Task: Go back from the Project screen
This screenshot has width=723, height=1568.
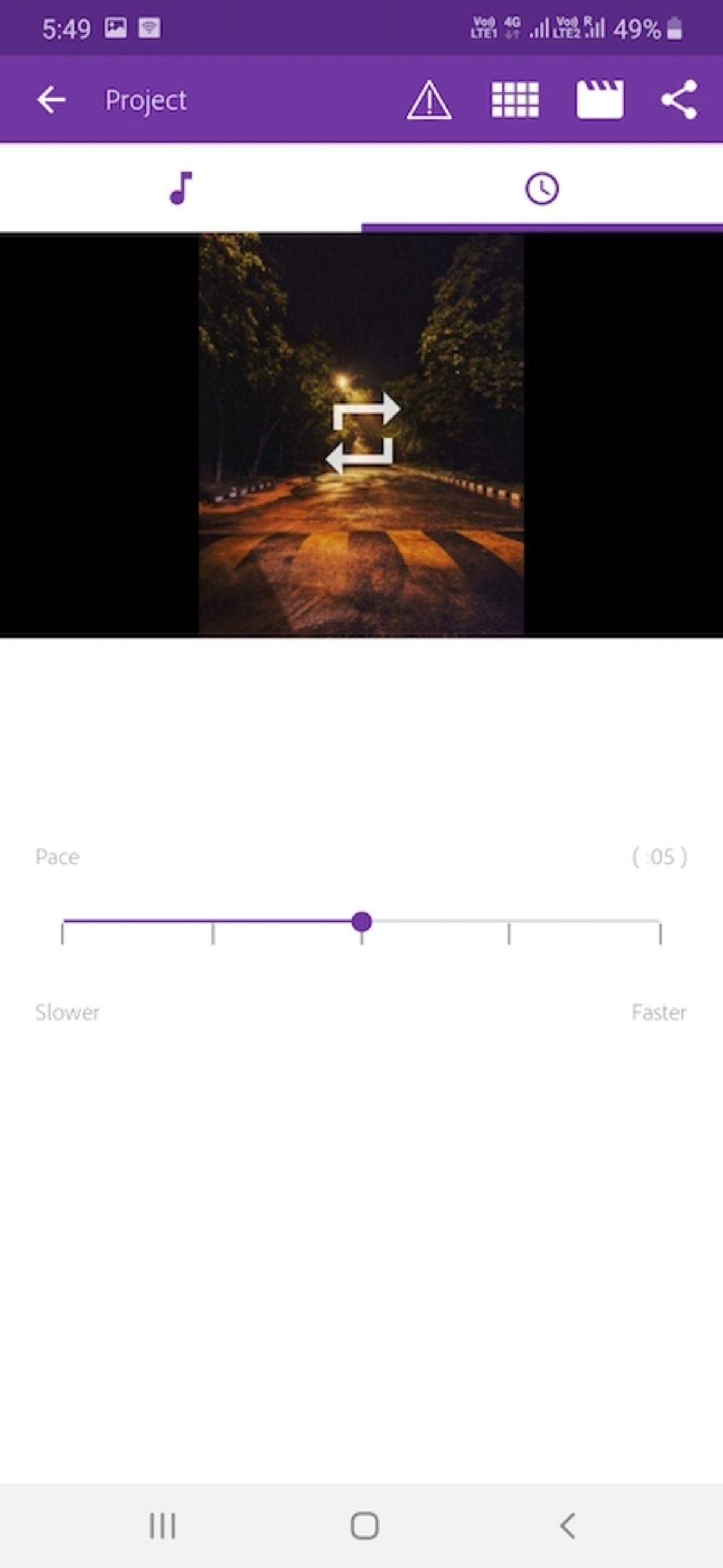Action: pos(51,100)
